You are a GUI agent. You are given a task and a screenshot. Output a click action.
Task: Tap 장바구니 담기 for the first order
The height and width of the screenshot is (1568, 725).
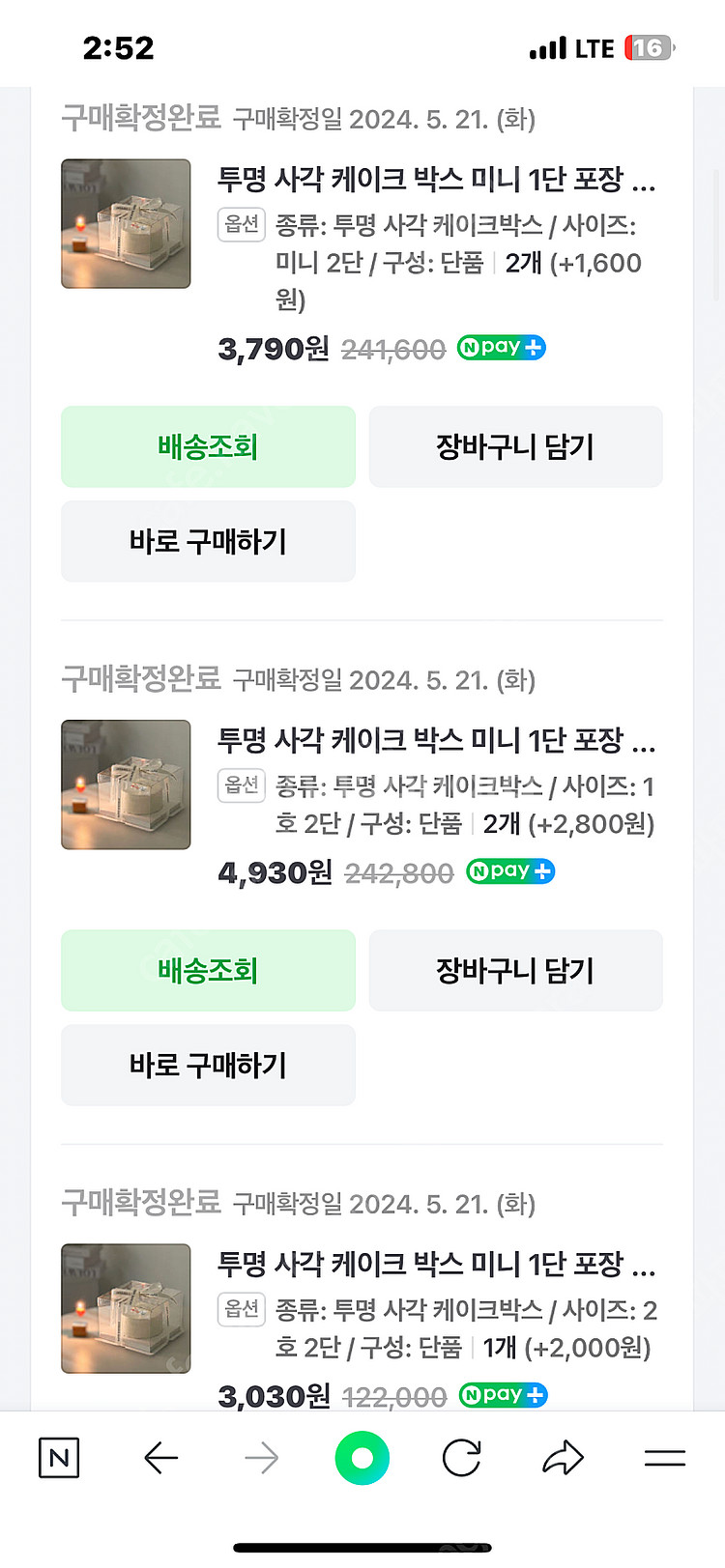(515, 446)
